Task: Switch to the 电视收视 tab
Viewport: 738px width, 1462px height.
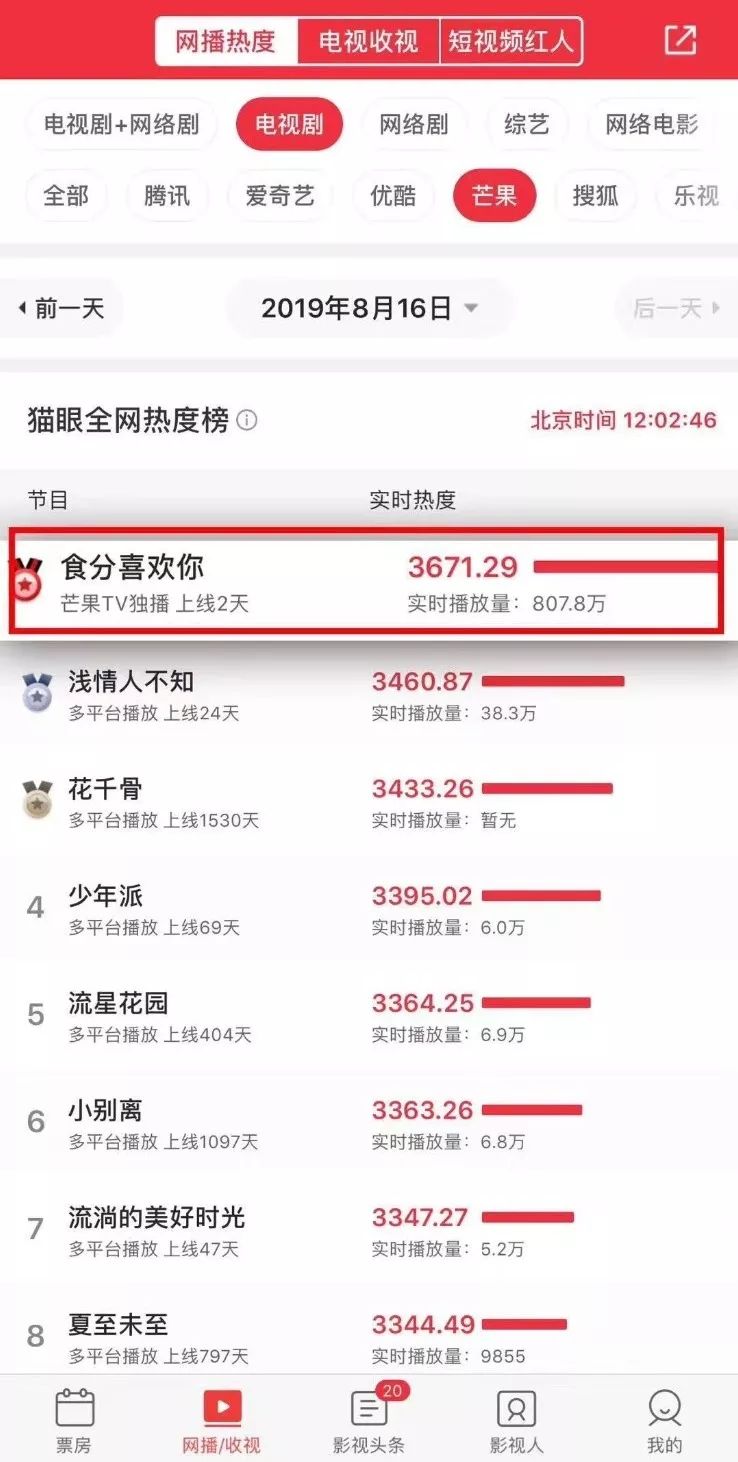Action: [368, 42]
